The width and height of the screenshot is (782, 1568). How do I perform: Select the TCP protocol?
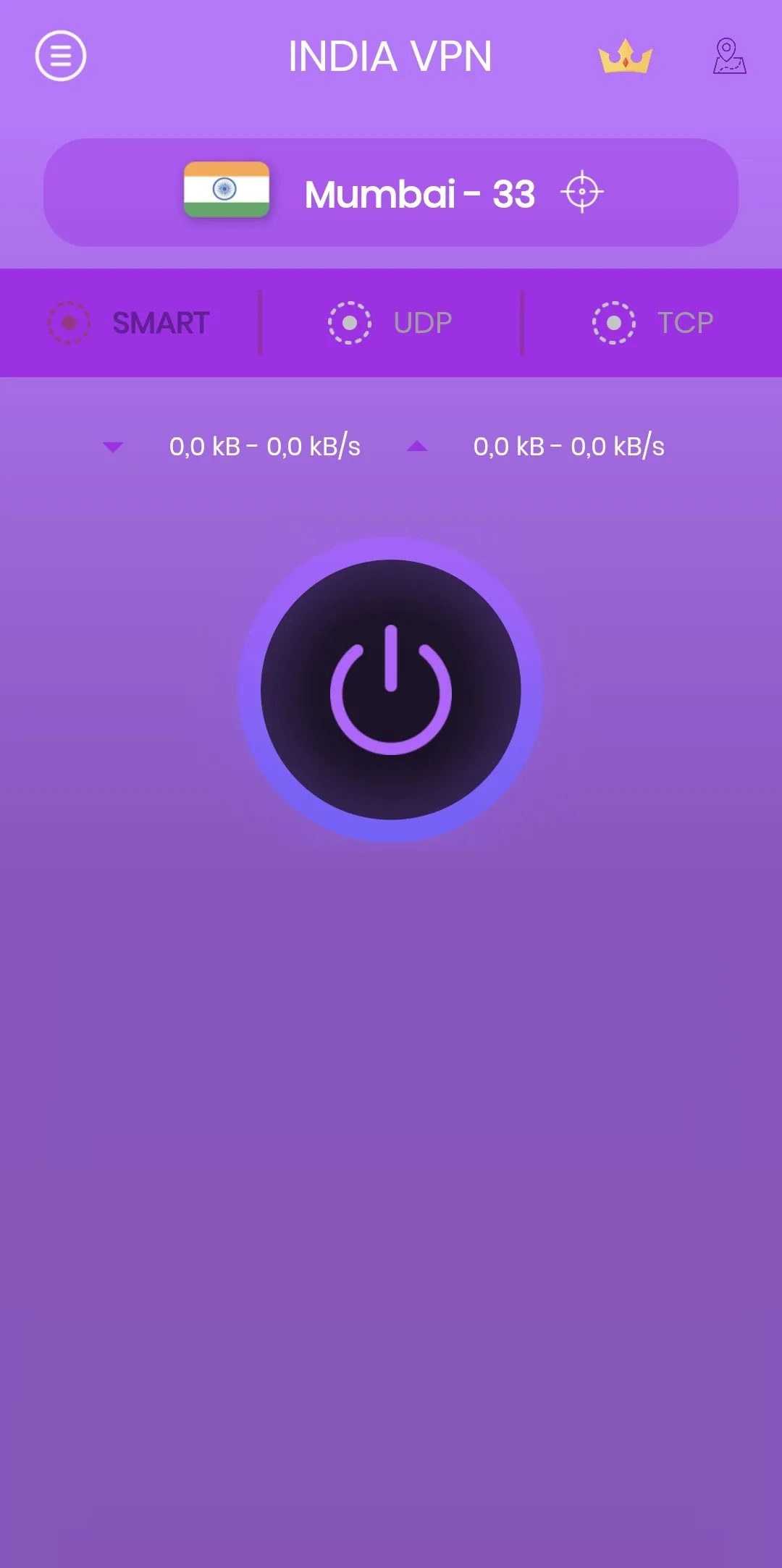point(653,323)
